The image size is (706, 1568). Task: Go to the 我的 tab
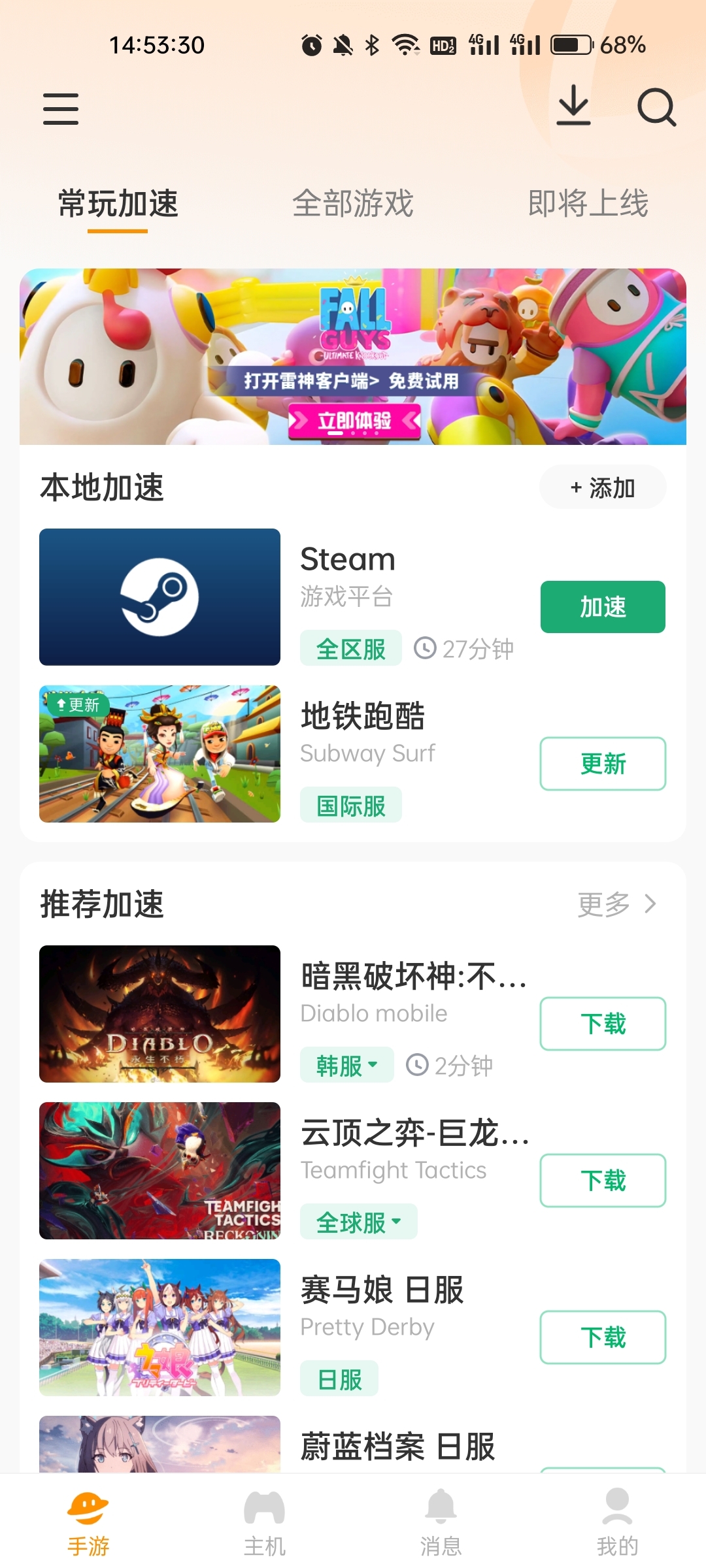(617, 1522)
